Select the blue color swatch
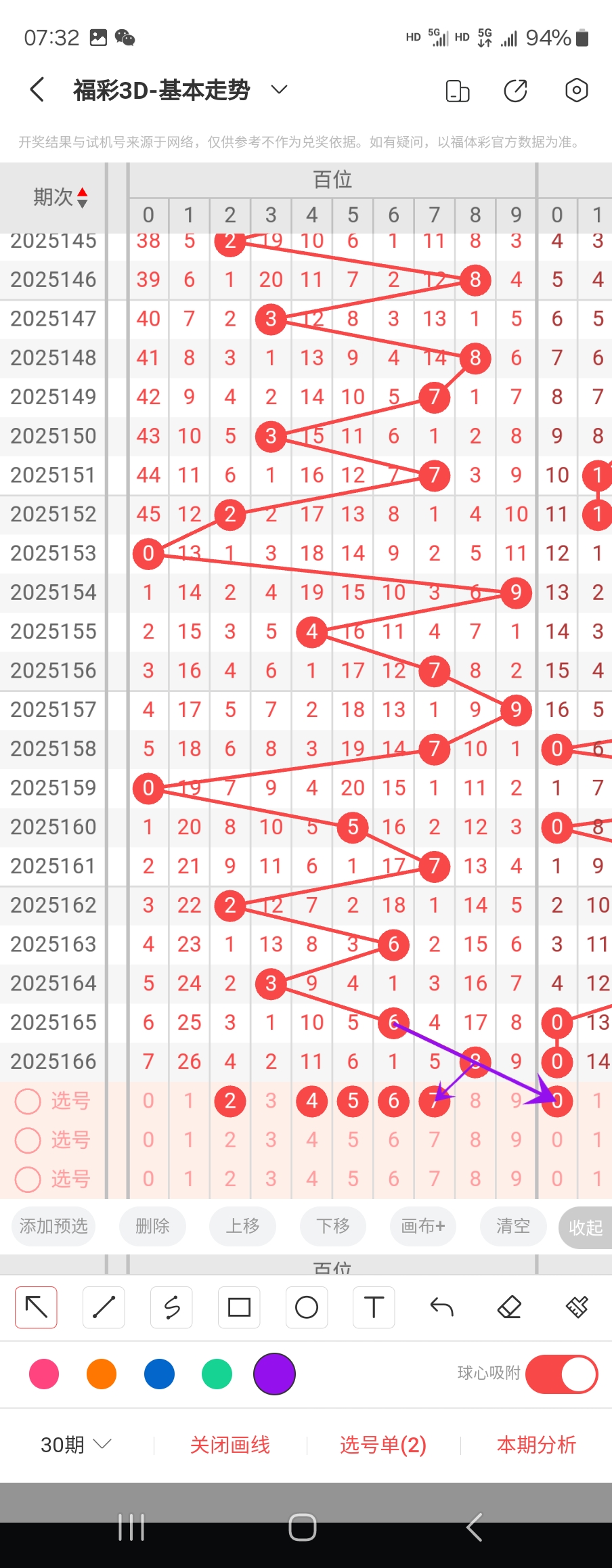Screen dimensions: 612x1568 [159, 1374]
